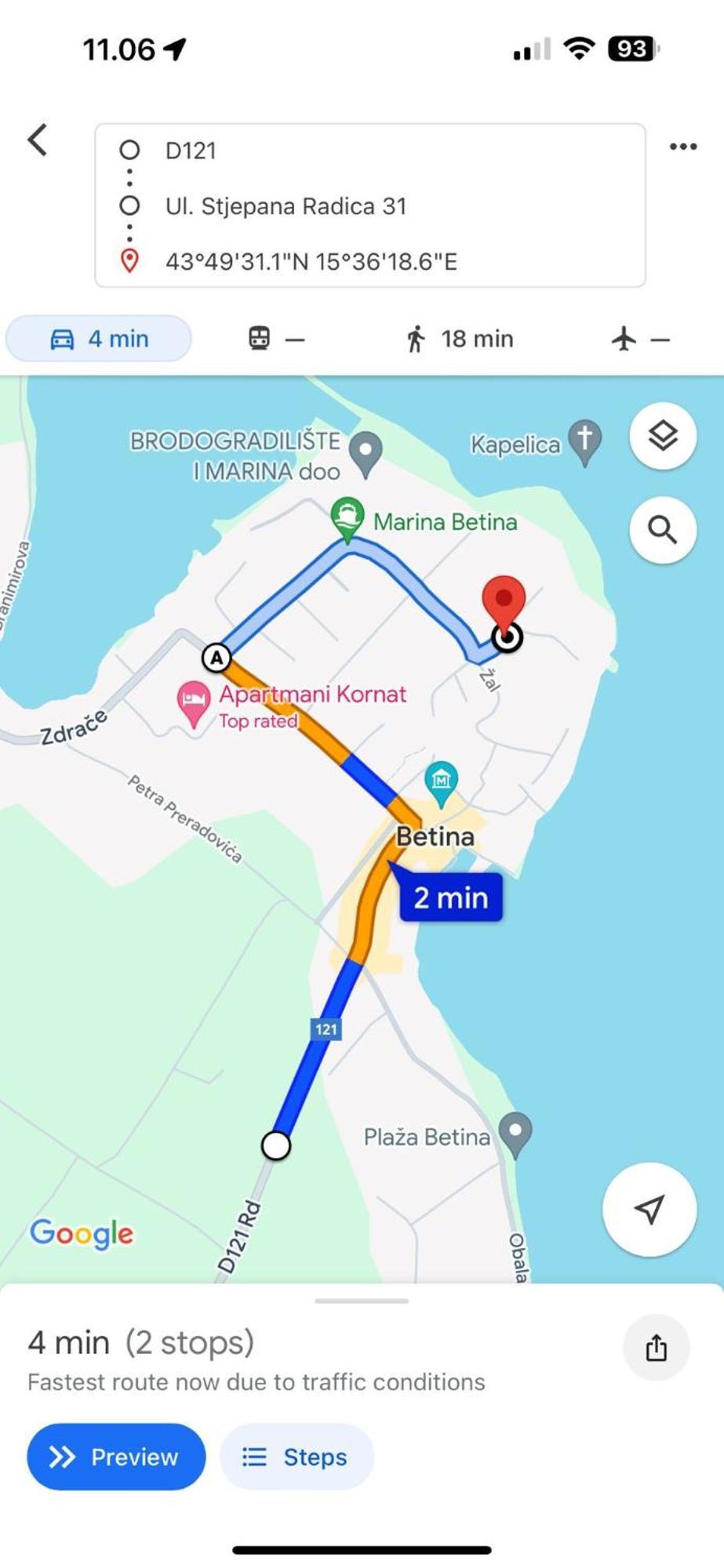This screenshot has width=724, height=1568.
Task: Go back with the arrow
Action: pyautogui.click(x=38, y=141)
